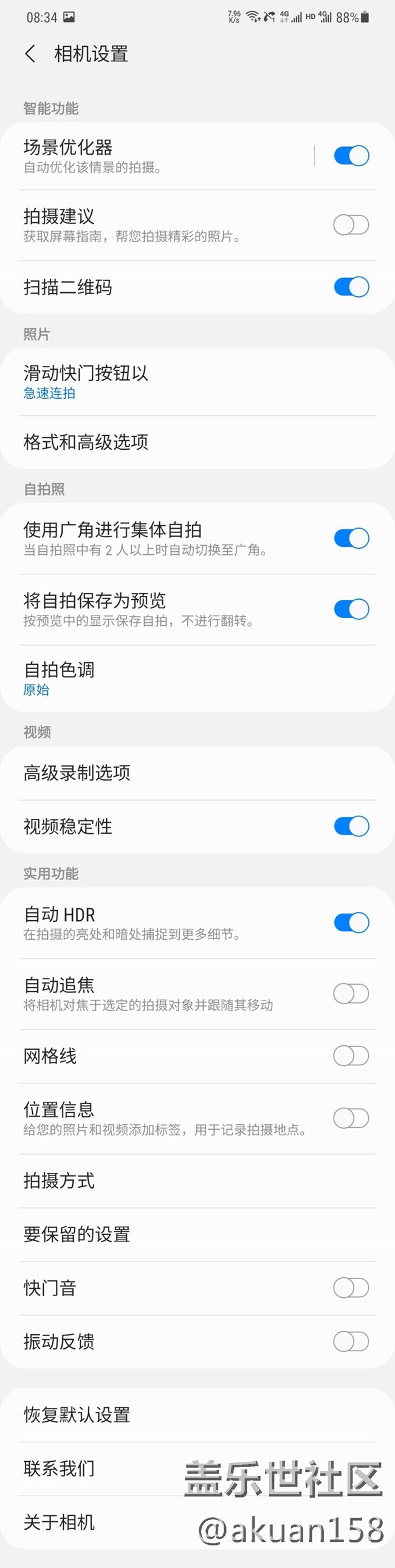Turn off 场景优化器 switch

[351, 156]
